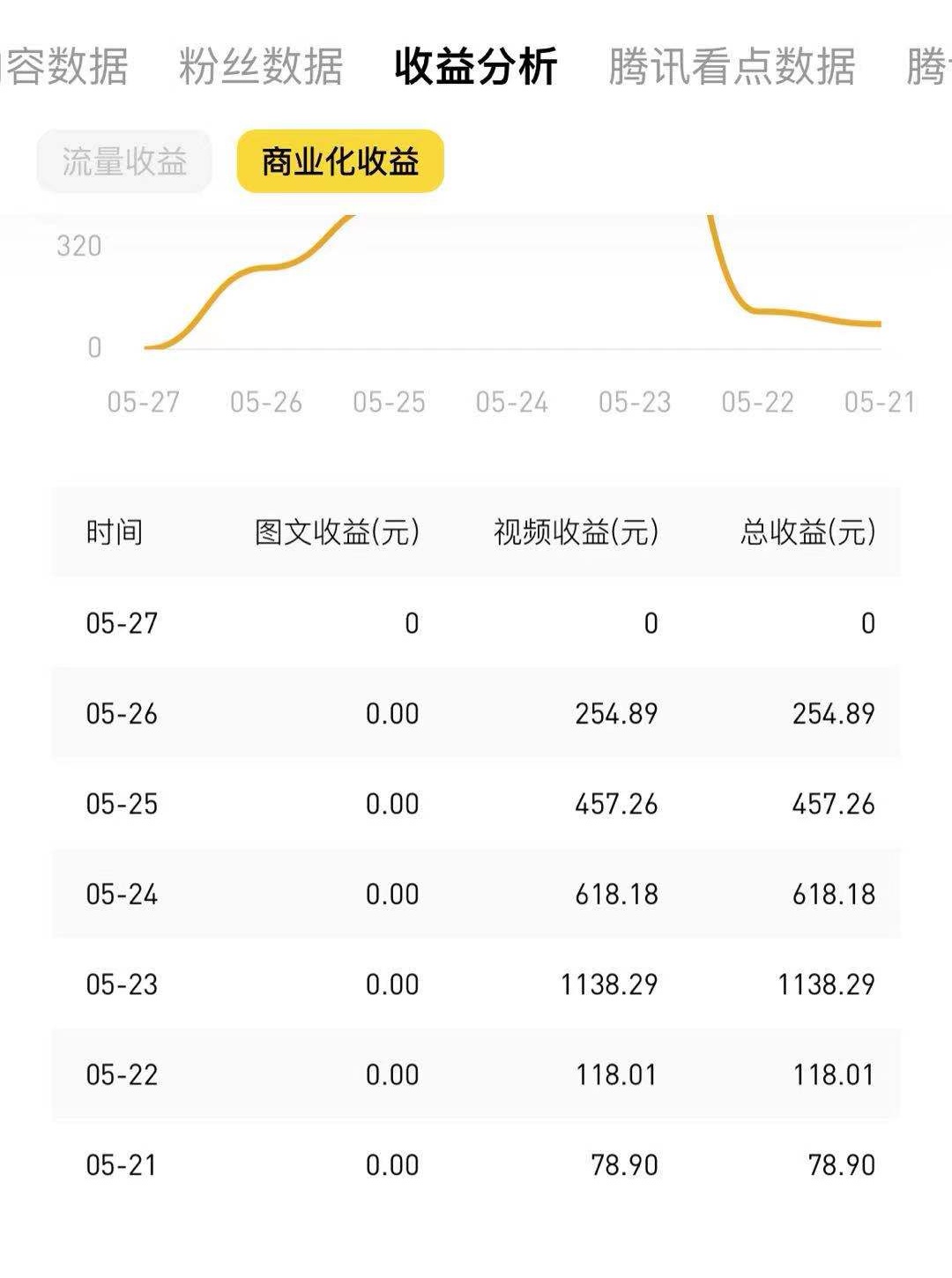Screen dimensions: 952x1278
Task: Open the 腾讯看点数据 tab
Action: 732,67
